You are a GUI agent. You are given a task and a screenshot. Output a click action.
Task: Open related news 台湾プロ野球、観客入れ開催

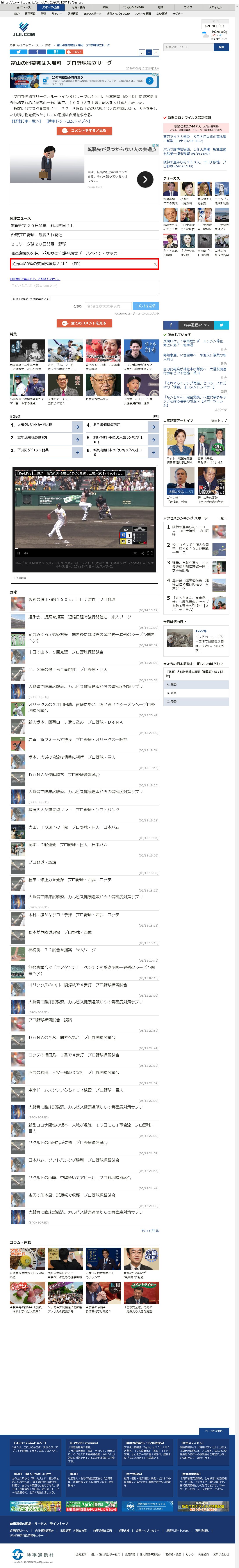click(37, 234)
